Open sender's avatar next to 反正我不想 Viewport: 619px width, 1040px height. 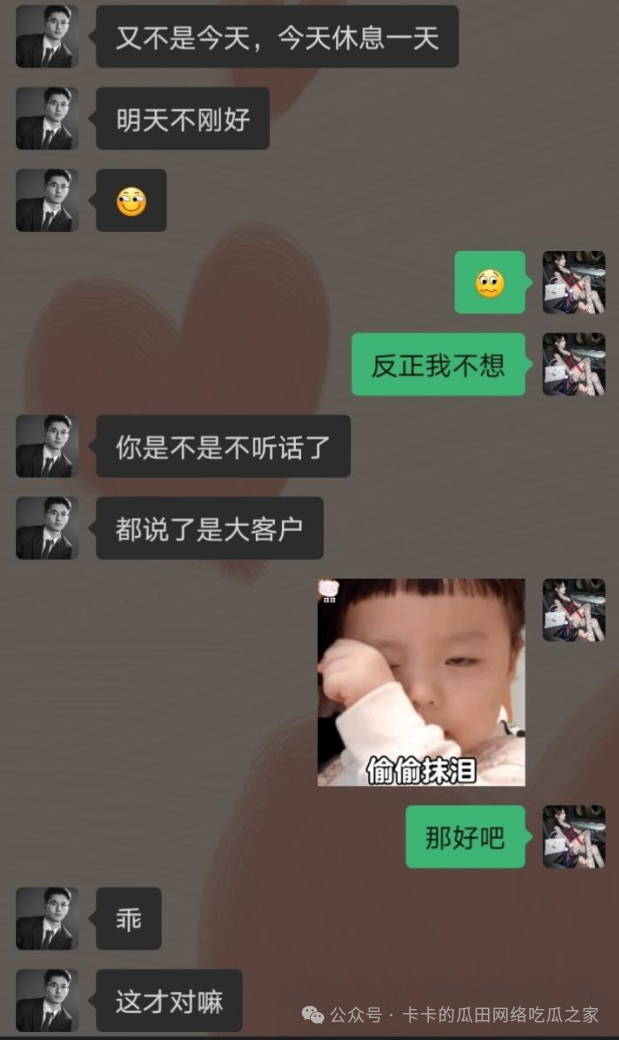coord(573,364)
